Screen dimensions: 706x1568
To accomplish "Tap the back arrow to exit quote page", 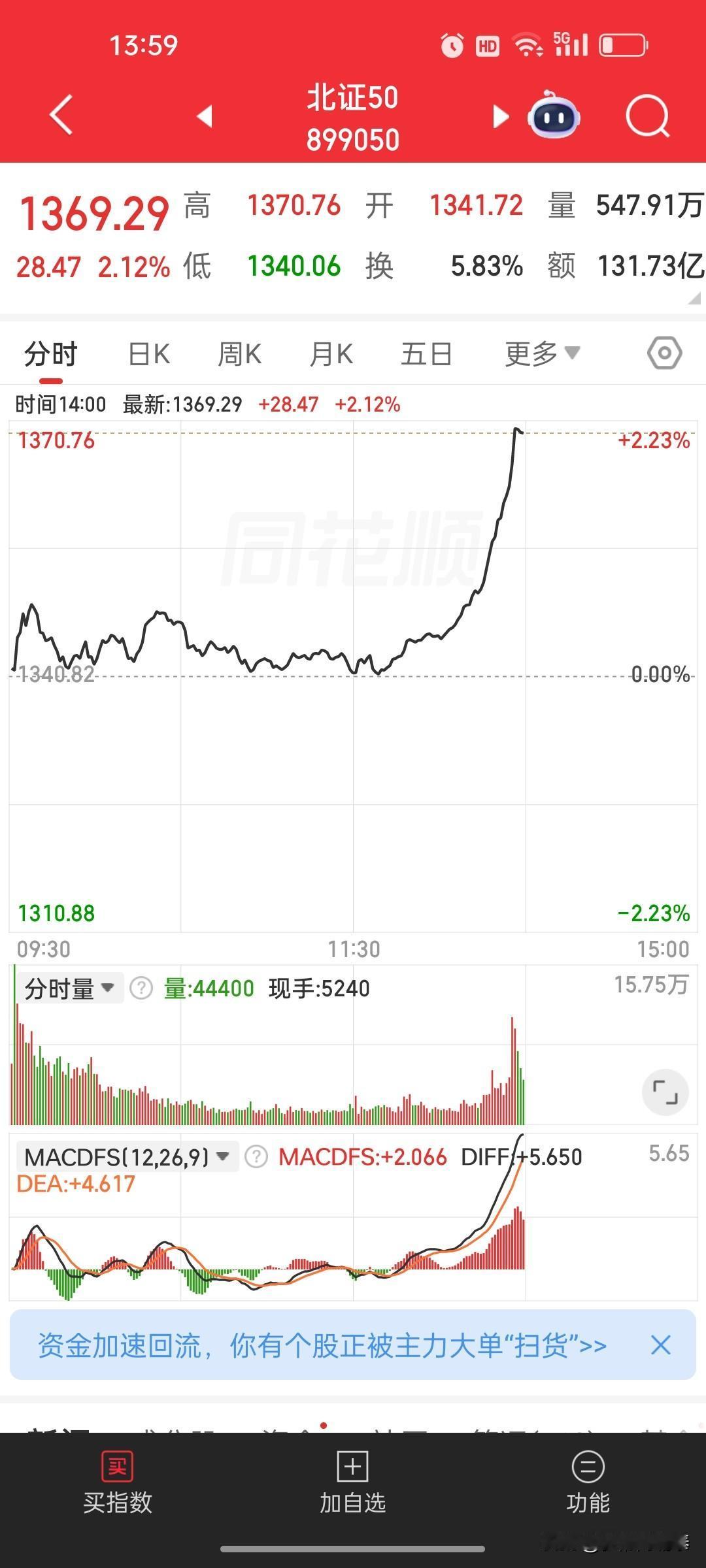I will [59, 114].
